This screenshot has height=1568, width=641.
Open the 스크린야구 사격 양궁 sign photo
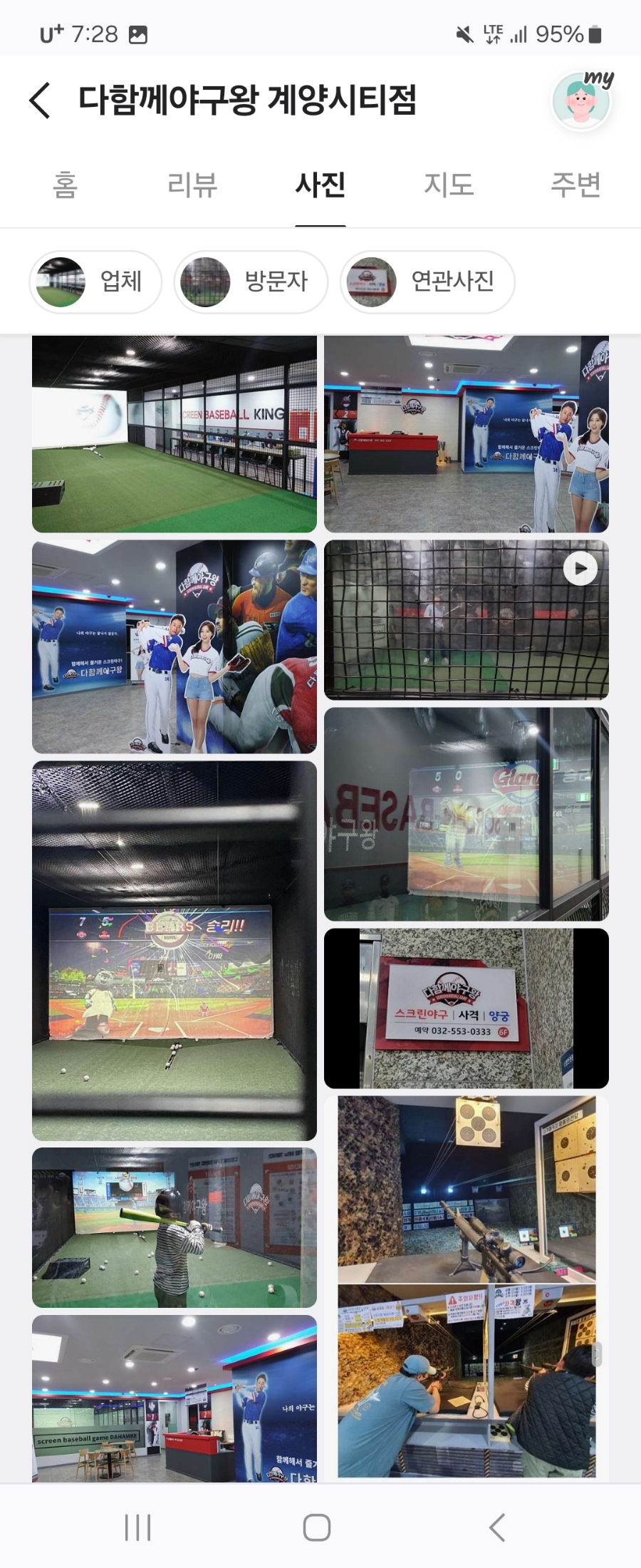tap(467, 1008)
